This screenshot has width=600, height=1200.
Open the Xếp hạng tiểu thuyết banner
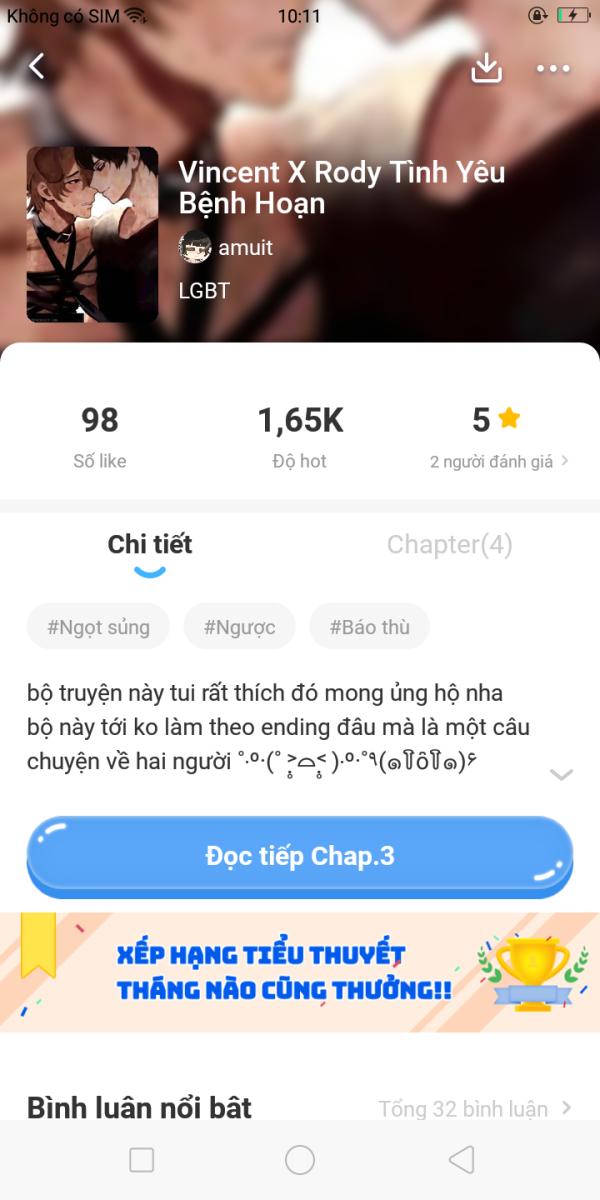(x=300, y=972)
